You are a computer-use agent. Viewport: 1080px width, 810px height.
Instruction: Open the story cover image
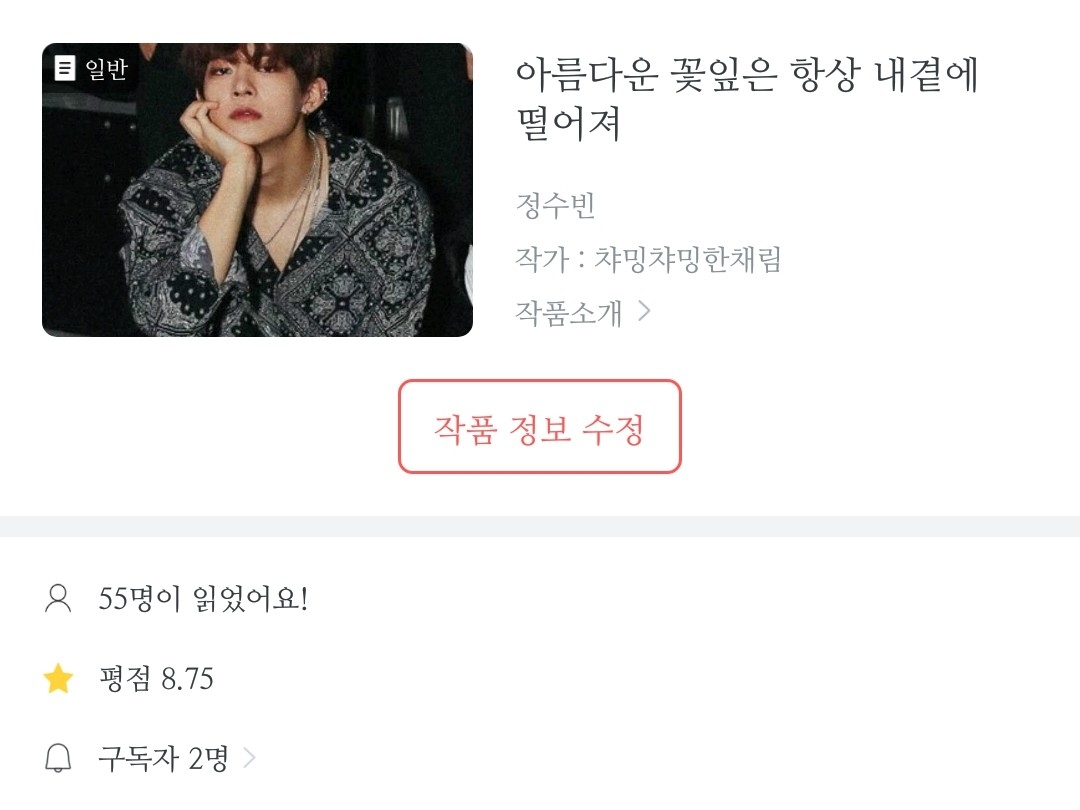[x=257, y=189]
